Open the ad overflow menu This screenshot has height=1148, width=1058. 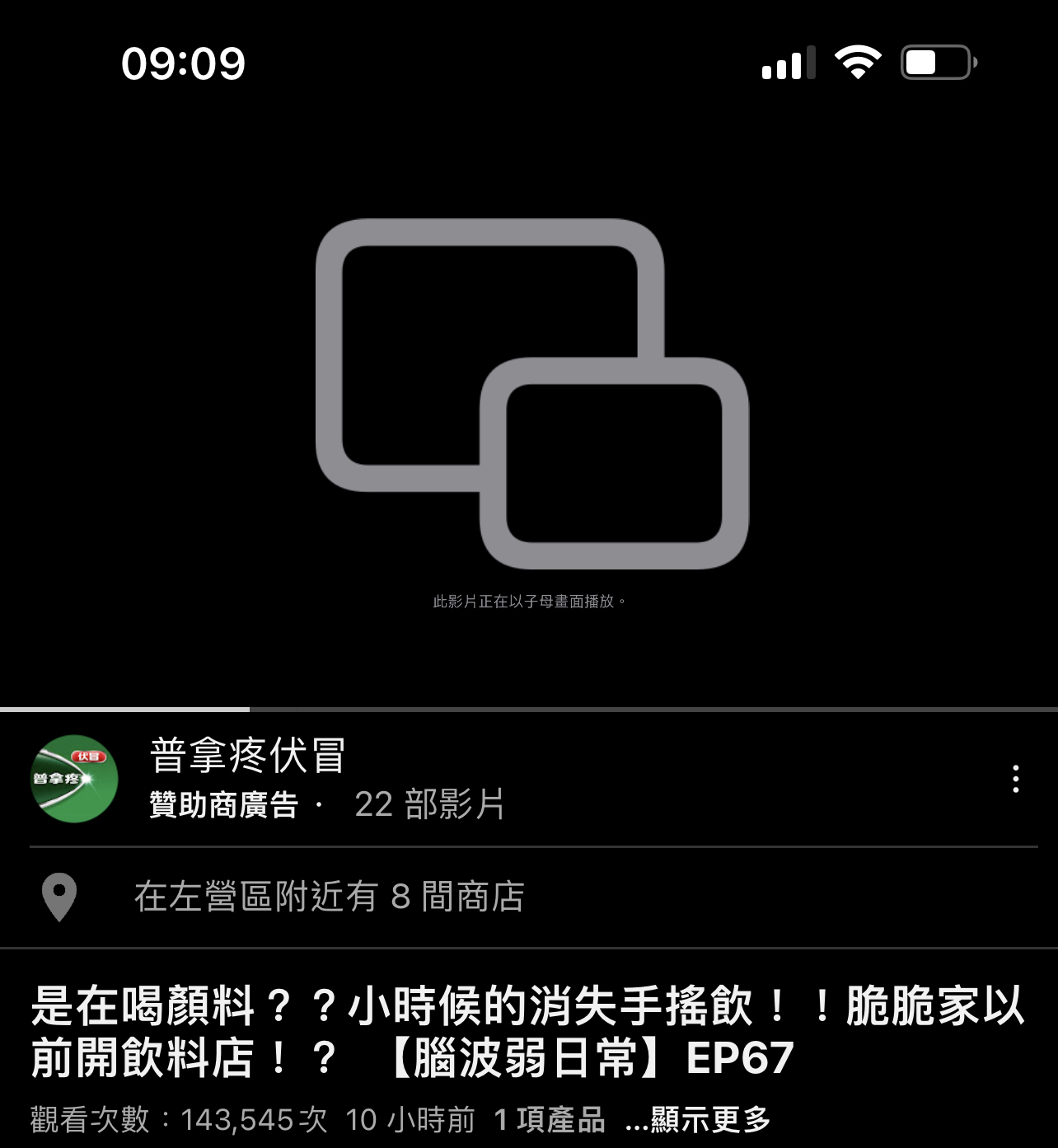point(1015,779)
